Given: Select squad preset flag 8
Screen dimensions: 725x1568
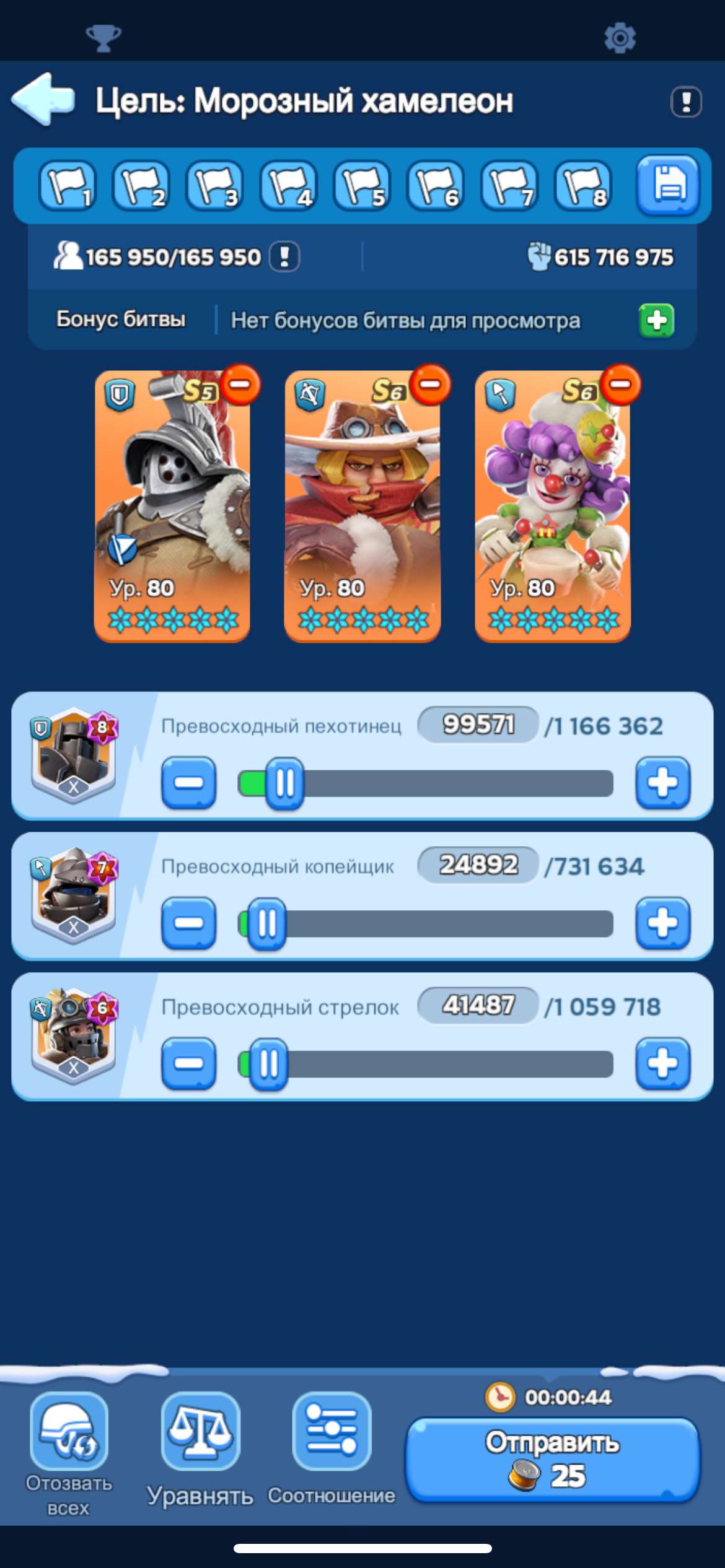Looking at the screenshot, I should 583,185.
